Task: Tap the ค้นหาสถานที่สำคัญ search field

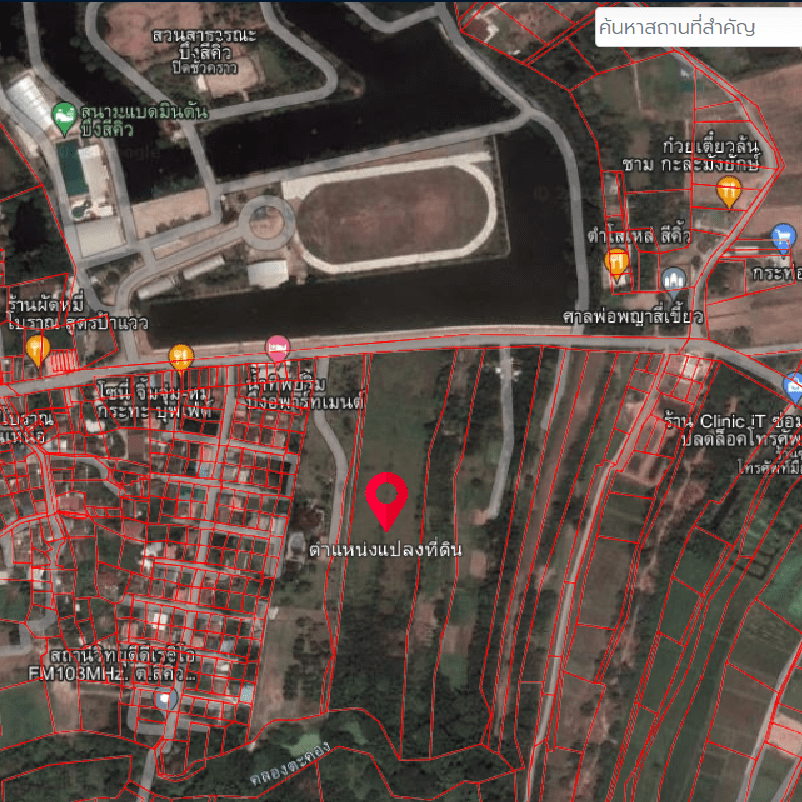Action: 695,28
